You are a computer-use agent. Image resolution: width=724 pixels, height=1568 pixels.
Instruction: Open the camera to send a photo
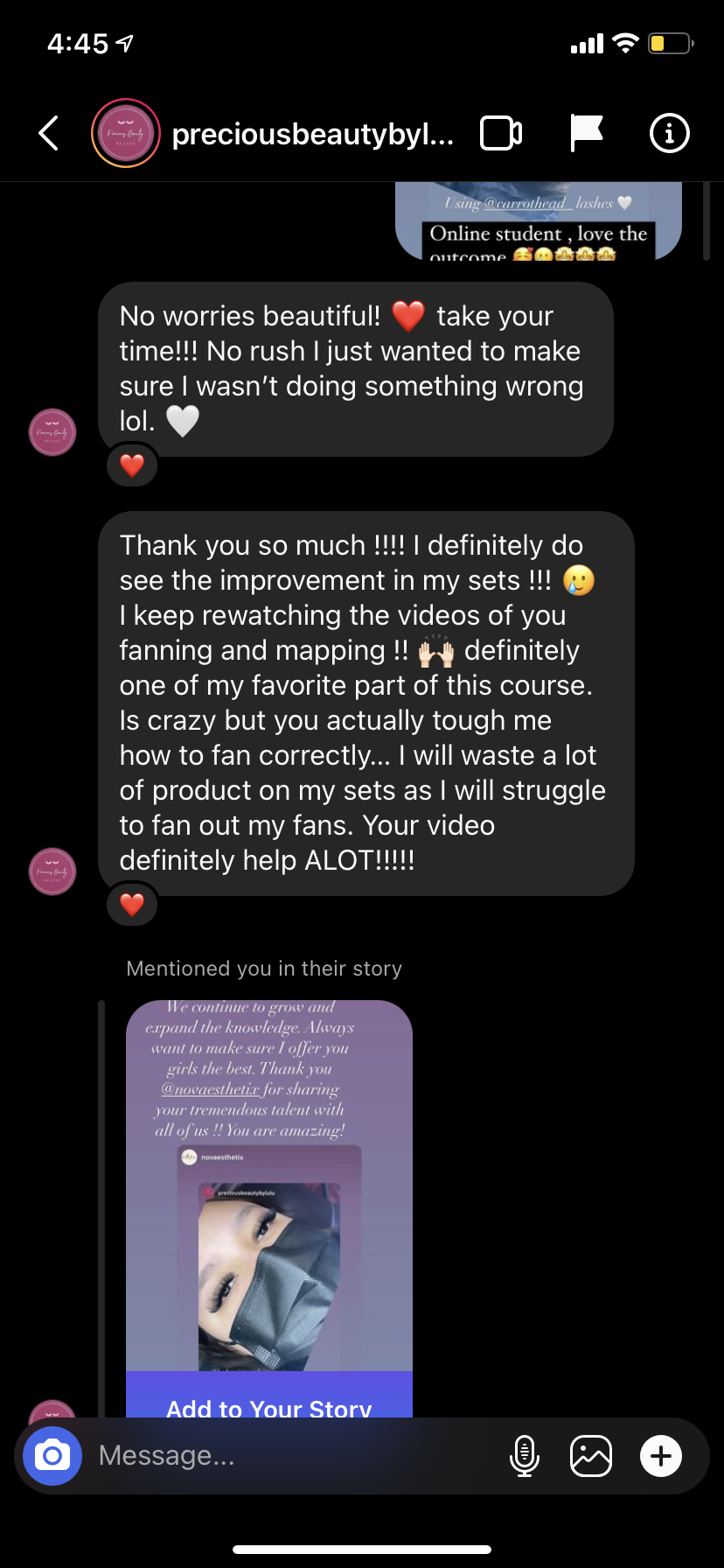point(52,1456)
